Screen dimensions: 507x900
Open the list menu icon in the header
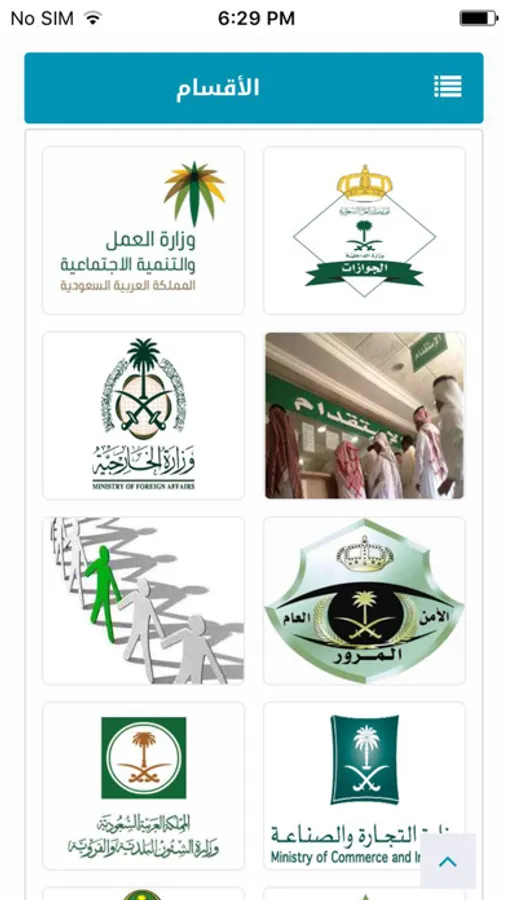click(x=447, y=87)
